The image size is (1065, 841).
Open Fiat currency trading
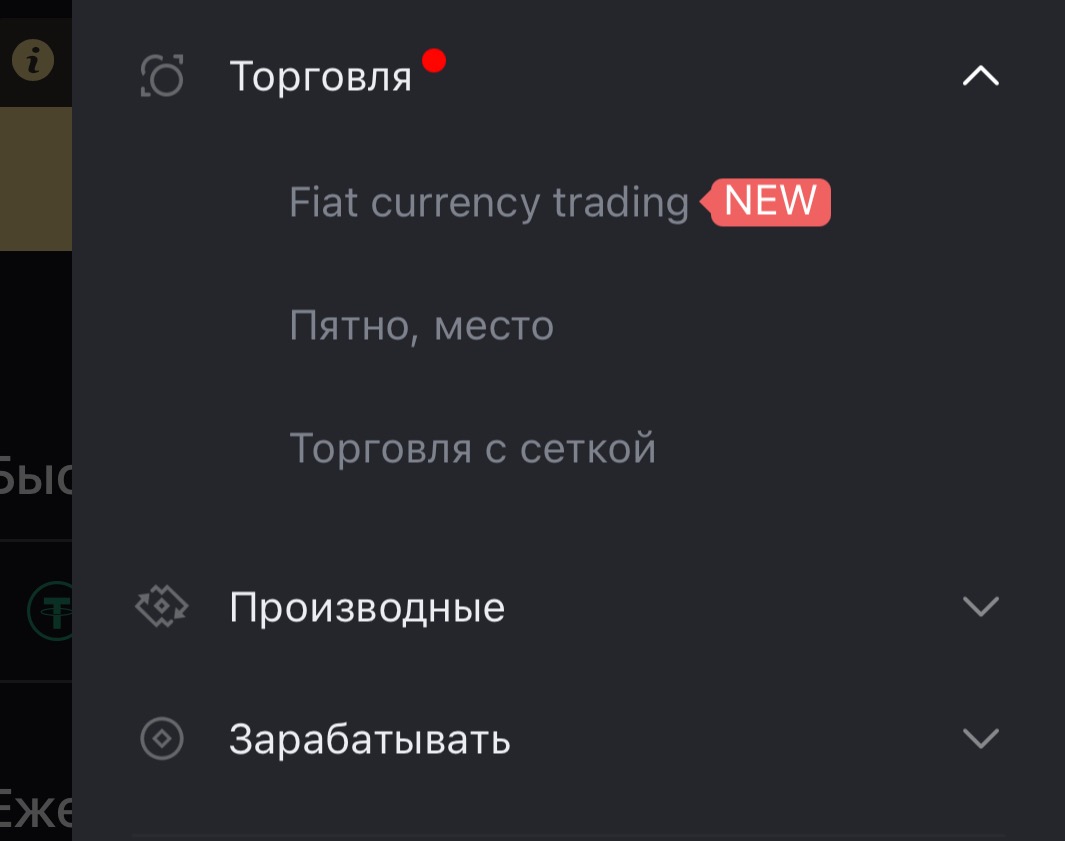pos(488,203)
